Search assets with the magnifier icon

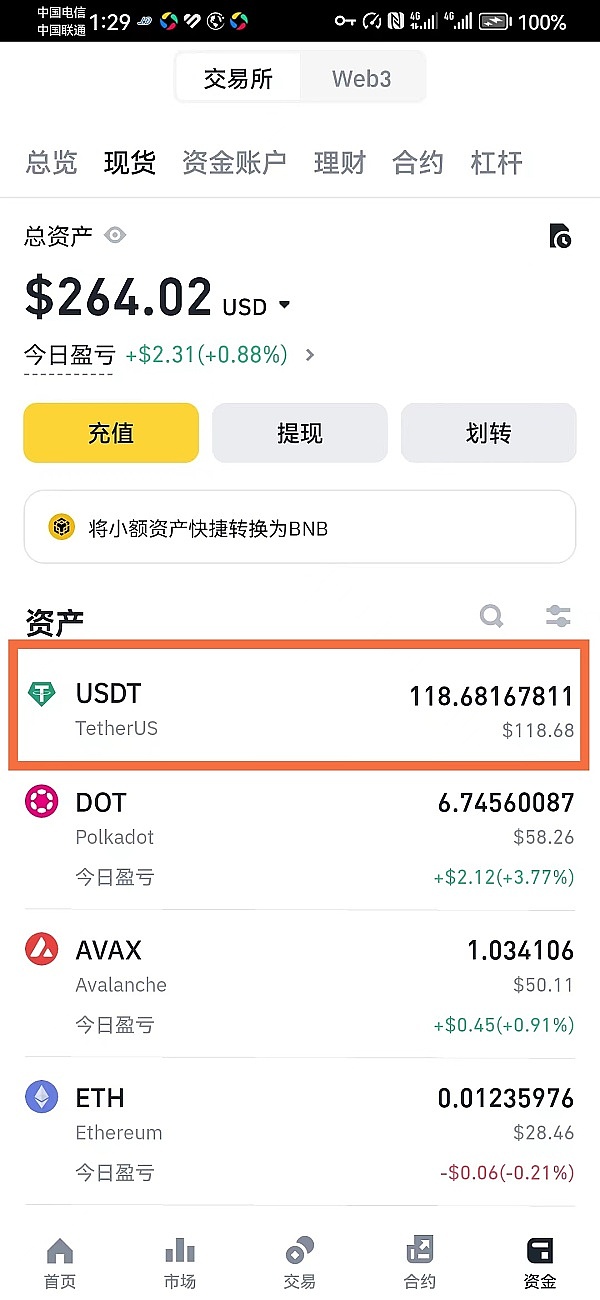click(x=491, y=616)
